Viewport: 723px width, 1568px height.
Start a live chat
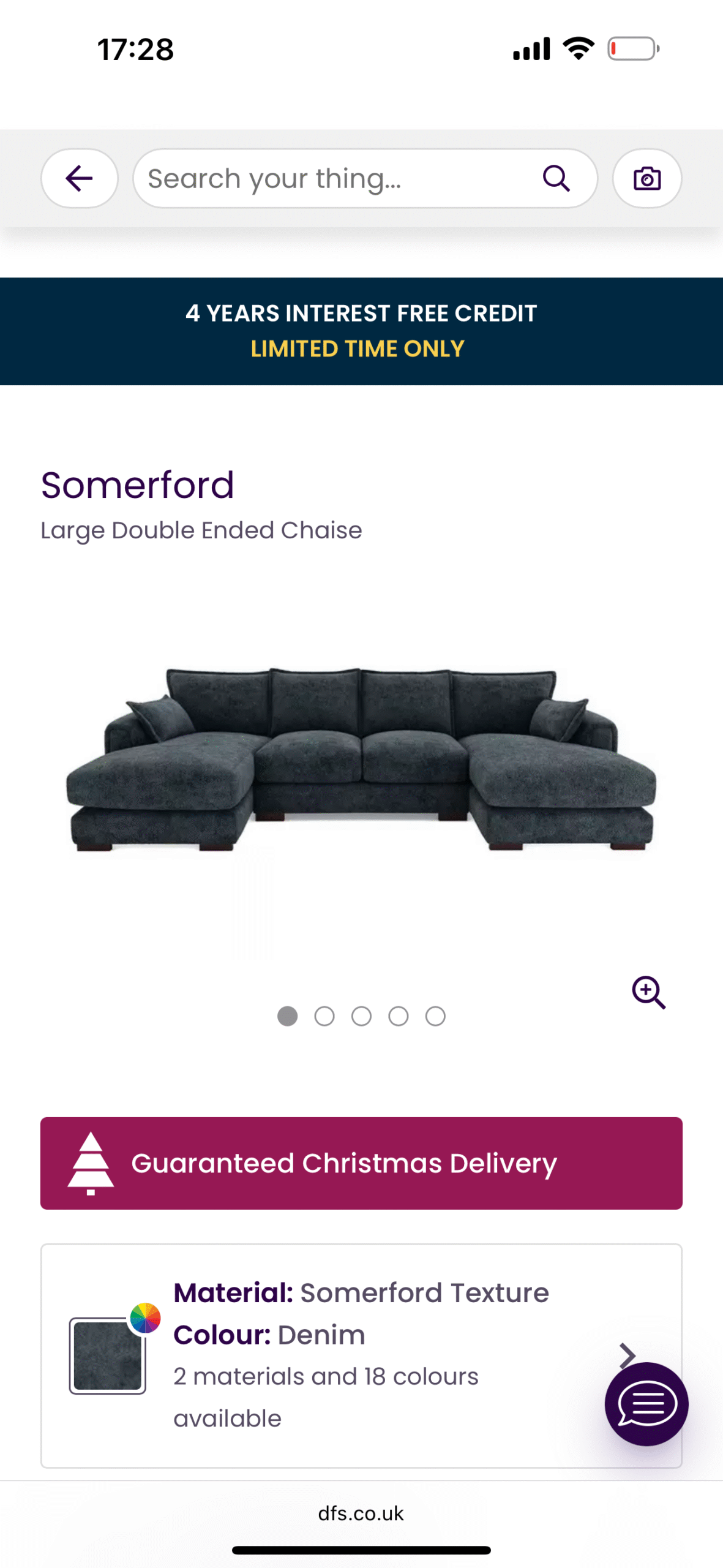(646, 1403)
